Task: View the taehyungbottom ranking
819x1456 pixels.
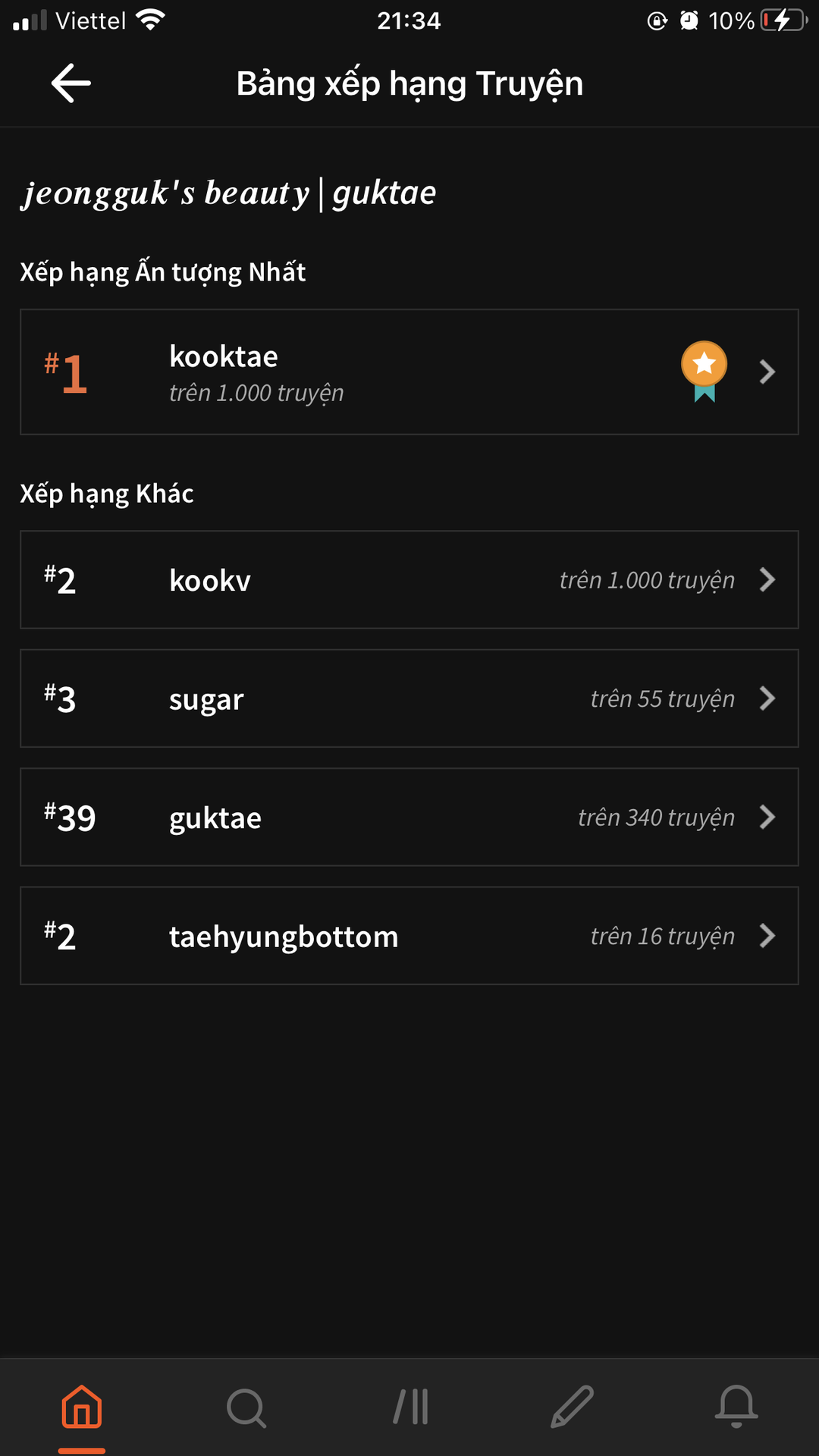Action: pyautogui.click(x=409, y=936)
